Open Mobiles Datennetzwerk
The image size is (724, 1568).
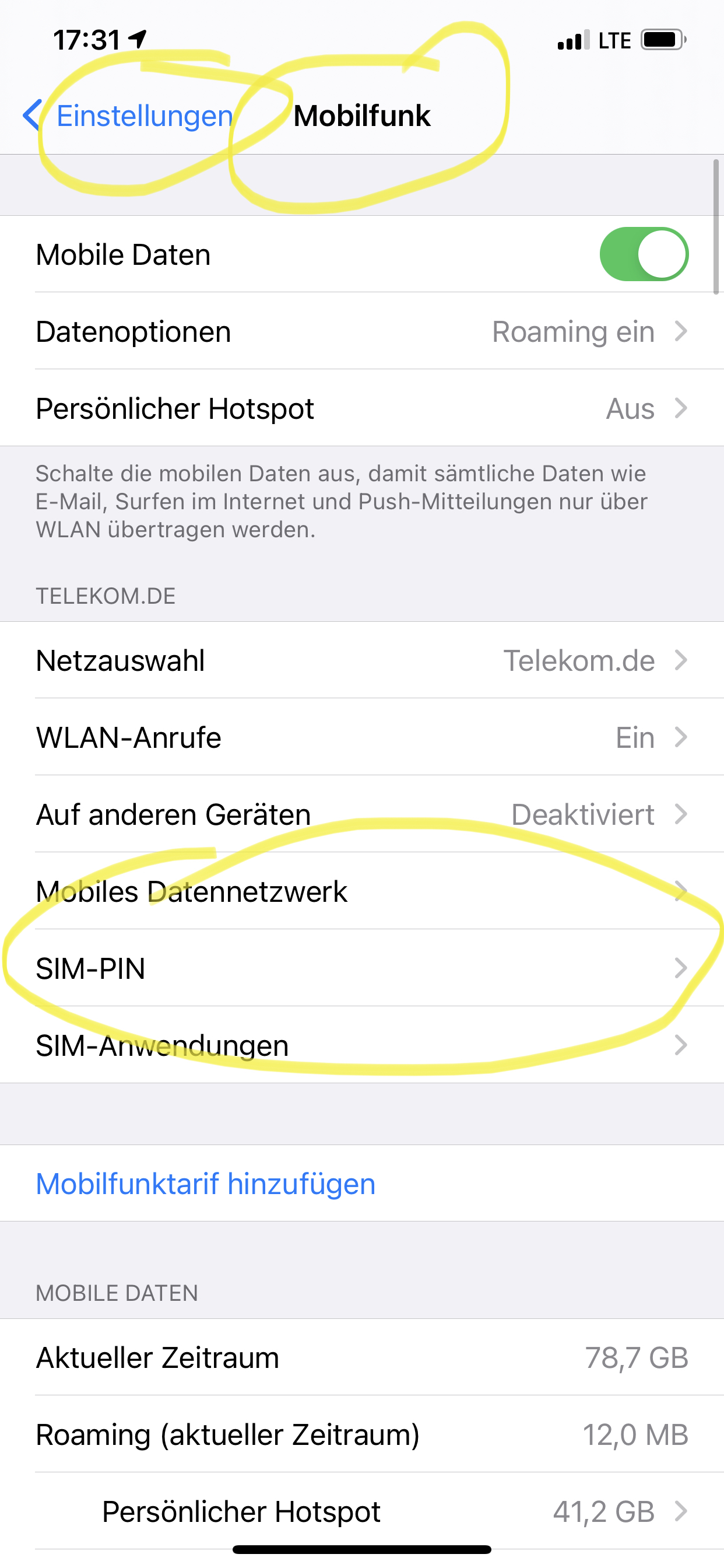click(x=361, y=891)
